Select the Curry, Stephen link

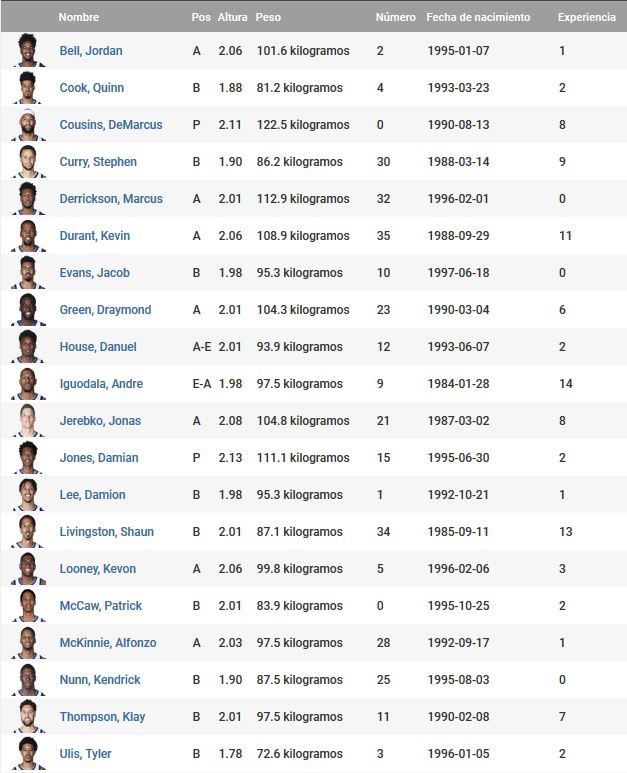98,162
